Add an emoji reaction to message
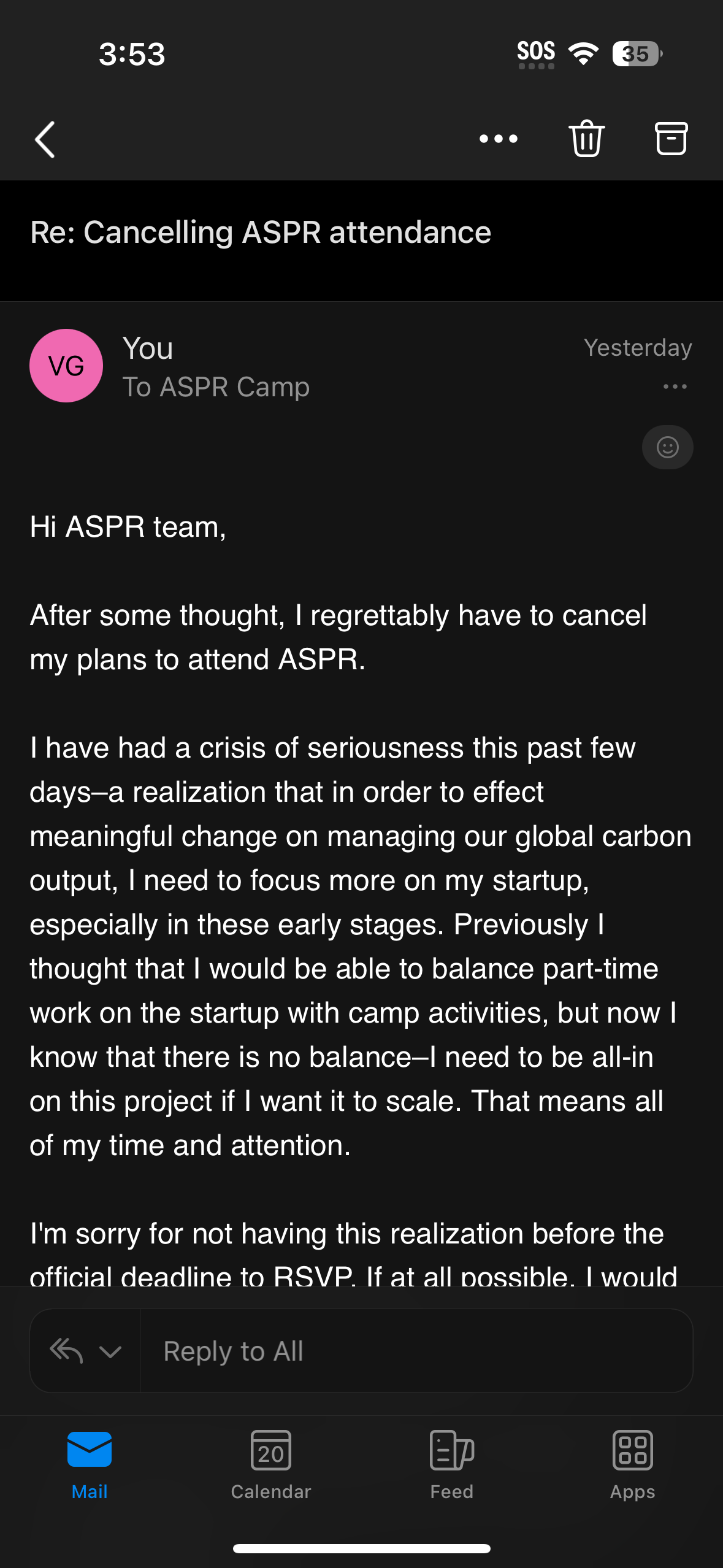The width and height of the screenshot is (723, 1568). pyautogui.click(x=667, y=447)
